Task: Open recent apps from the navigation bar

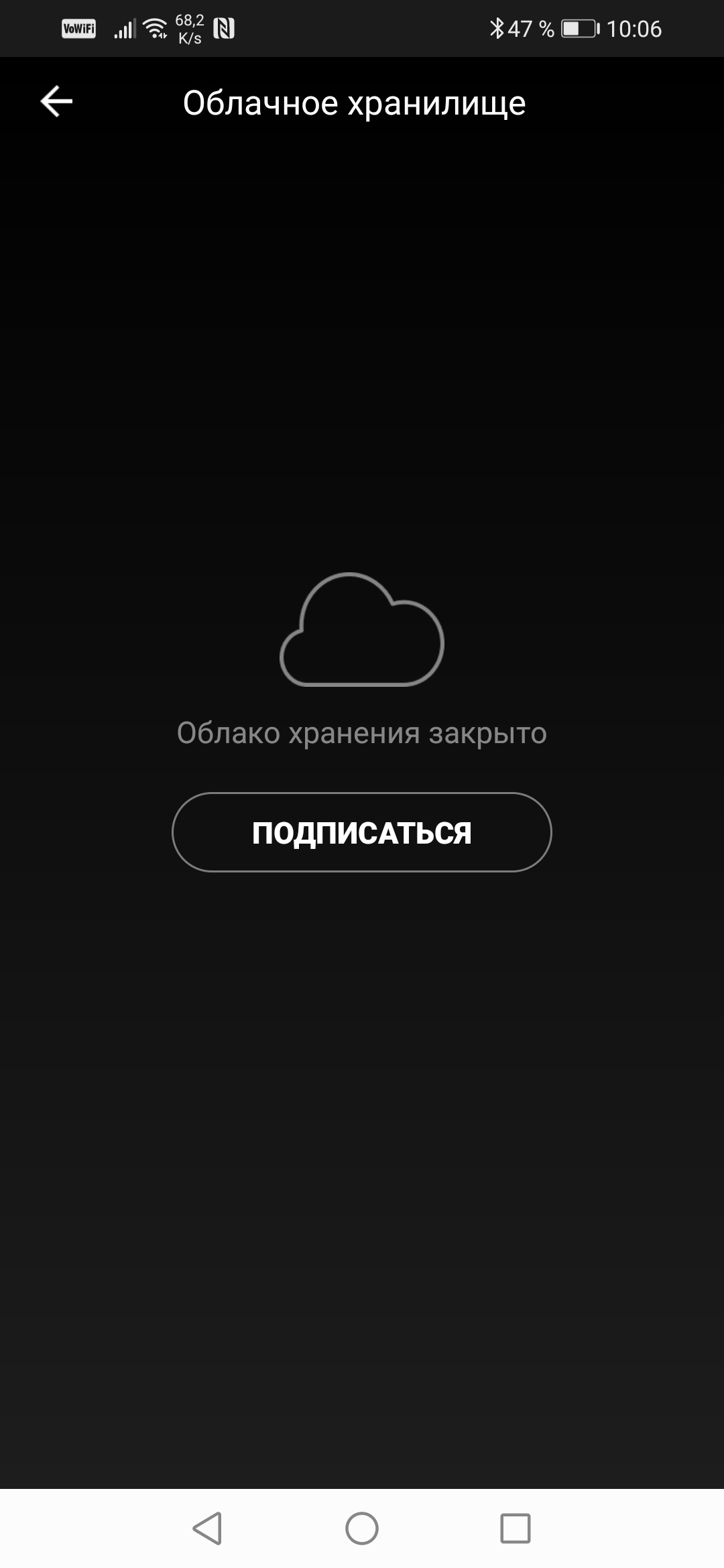Action: click(516, 1528)
